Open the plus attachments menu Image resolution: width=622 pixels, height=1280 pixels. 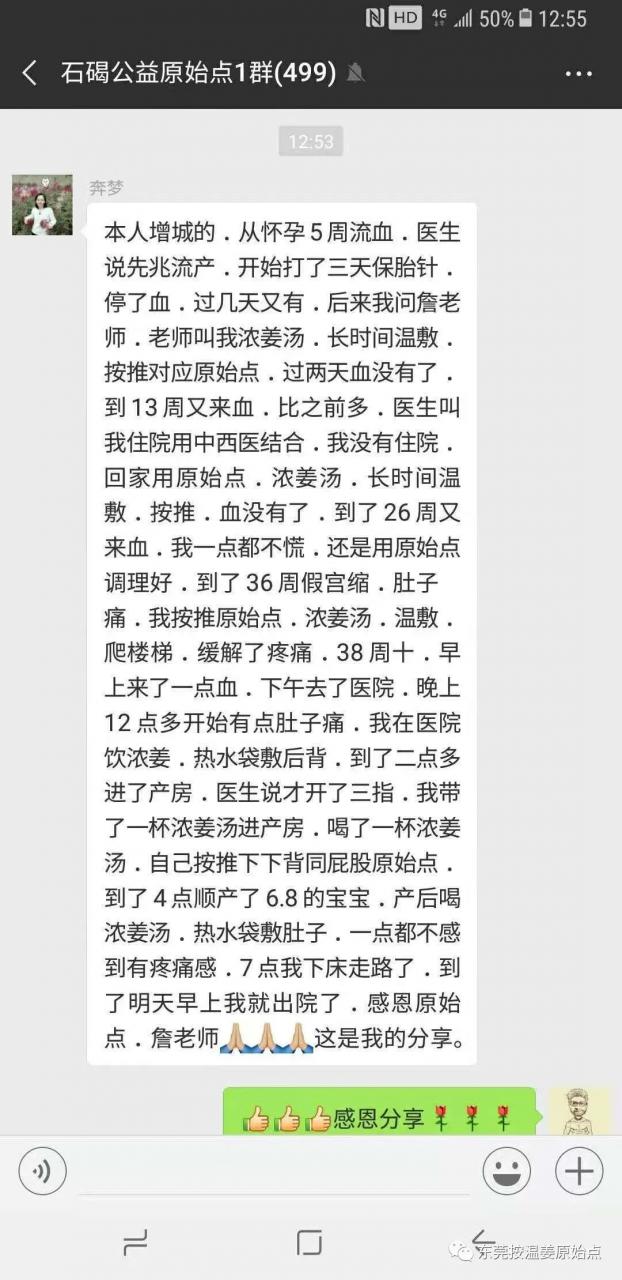[579, 1171]
